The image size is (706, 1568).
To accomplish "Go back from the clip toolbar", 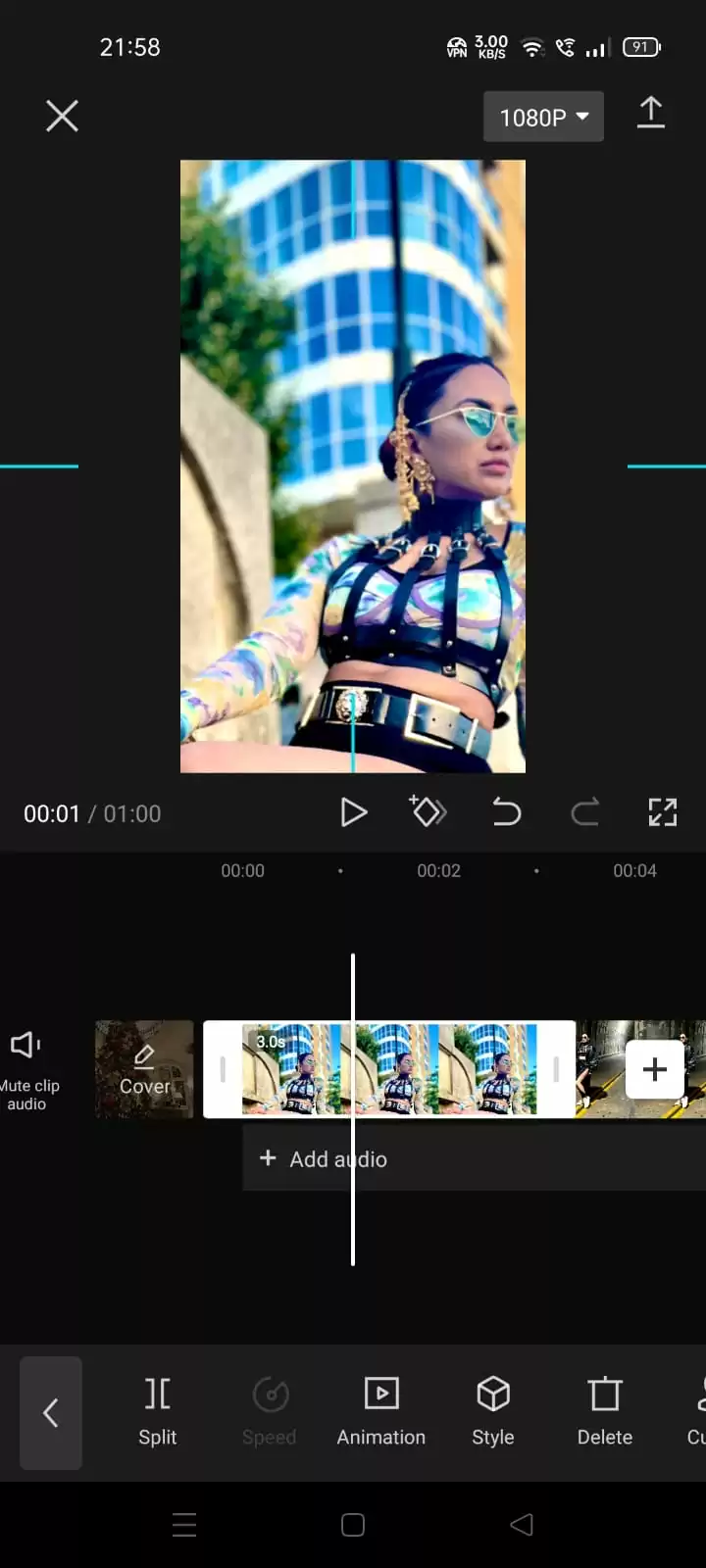I will point(51,1412).
